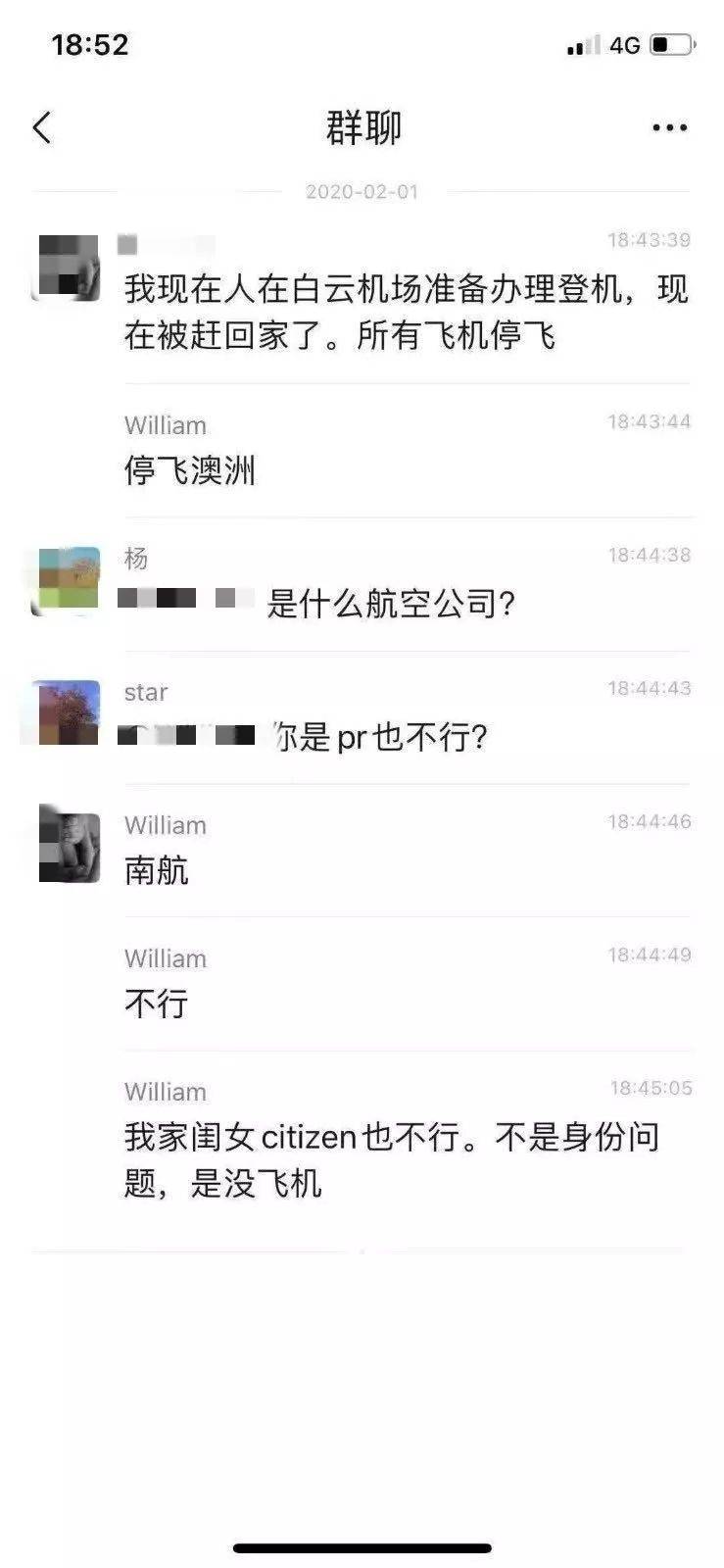724x1568 pixels.
Task: Go back from the group chat
Action: [42, 127]
